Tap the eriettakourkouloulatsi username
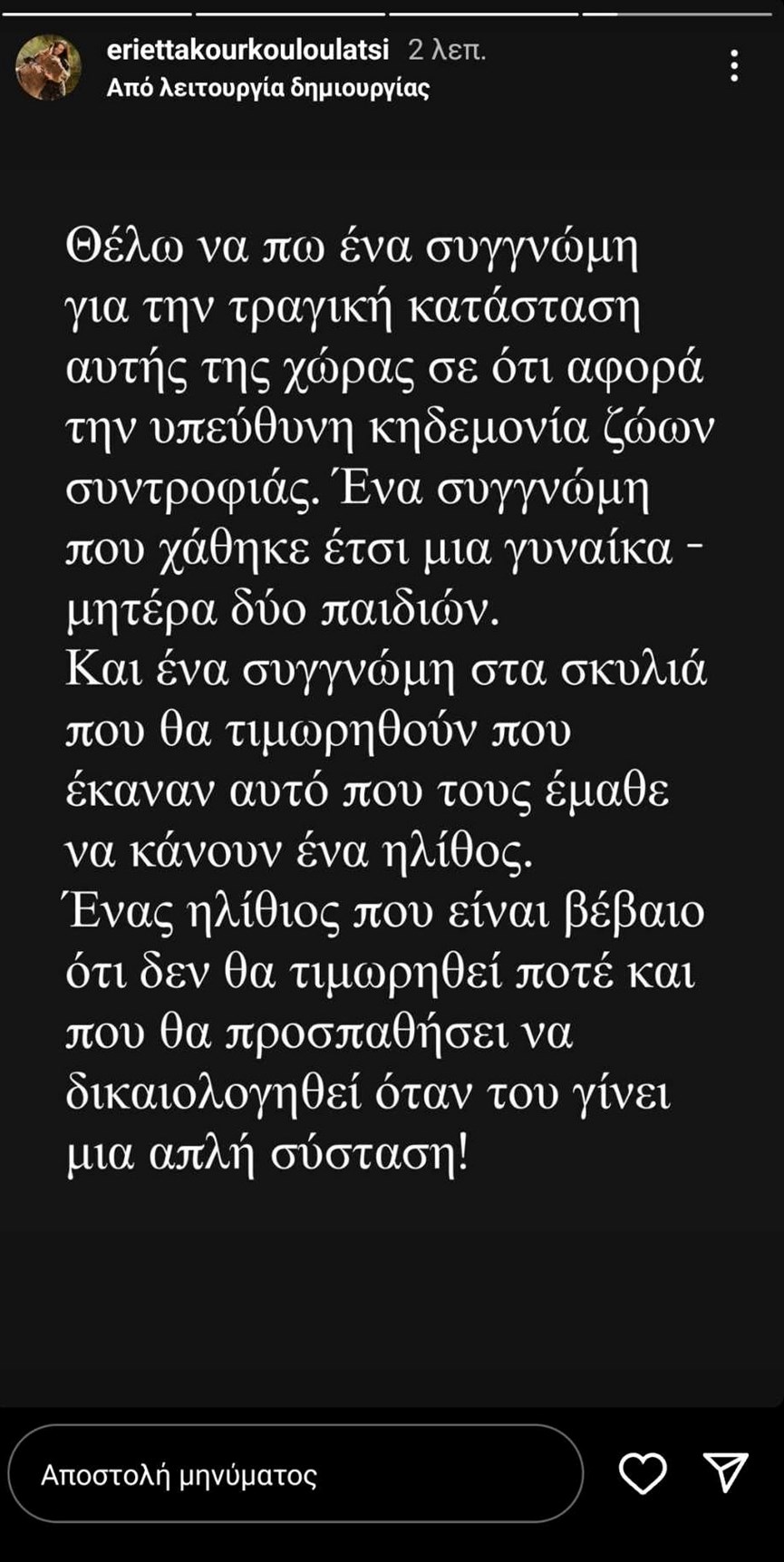The height and width of the screenshot is (1562, 784). click(247, 50)
